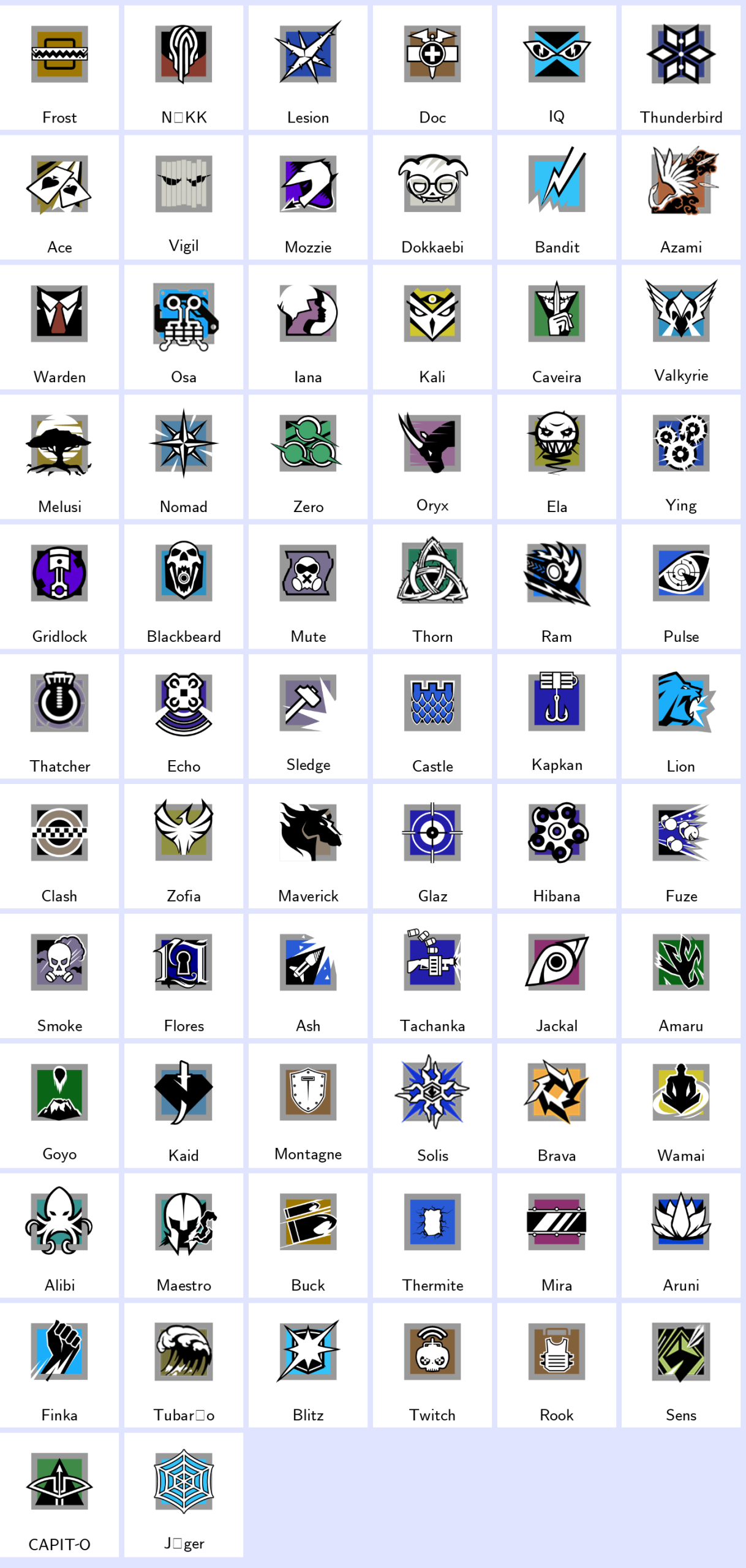
Task: Select the CAPIT-O operator tile
Action: (59, 1496)
